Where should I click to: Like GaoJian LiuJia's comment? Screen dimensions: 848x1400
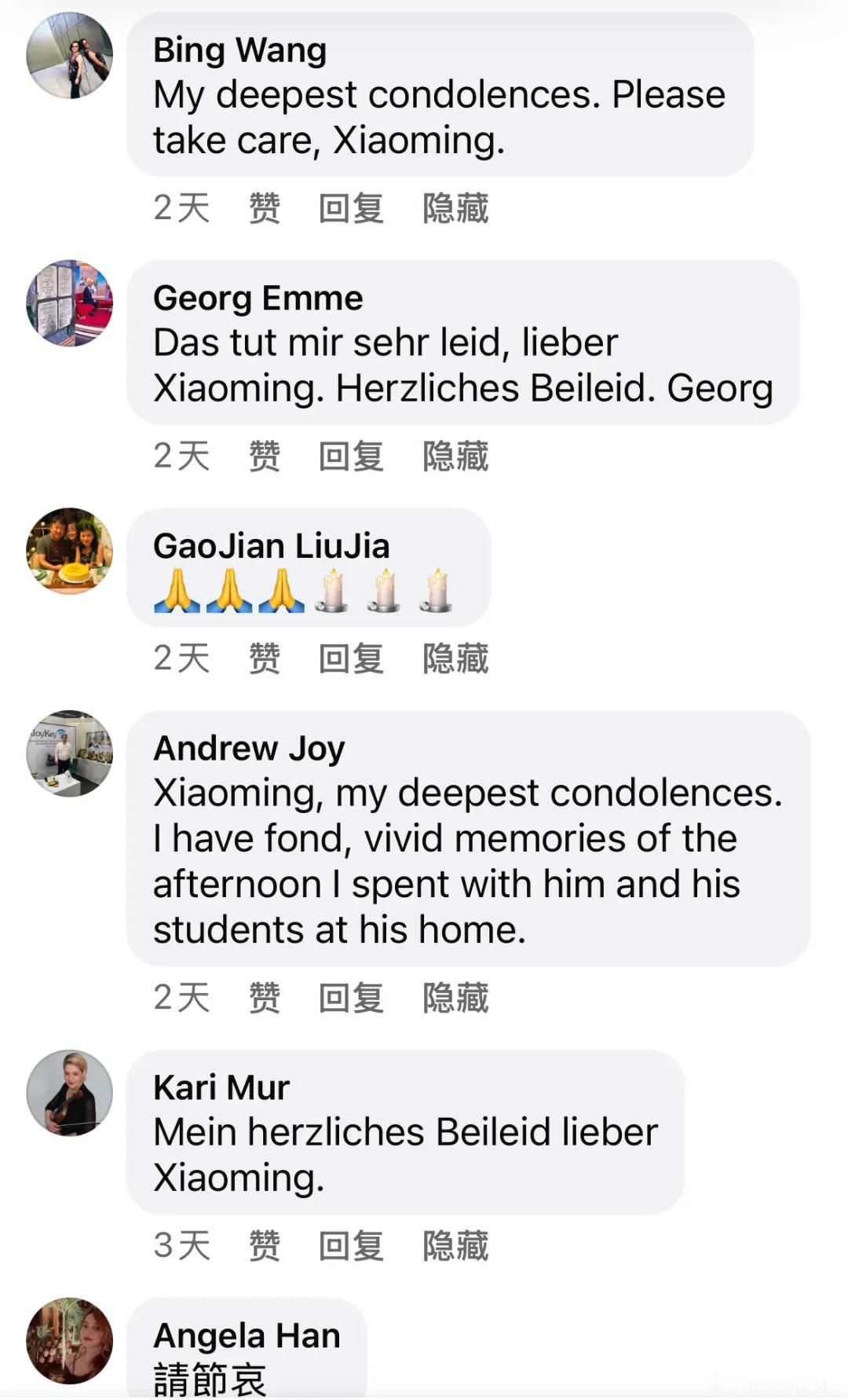click(265, 658)
